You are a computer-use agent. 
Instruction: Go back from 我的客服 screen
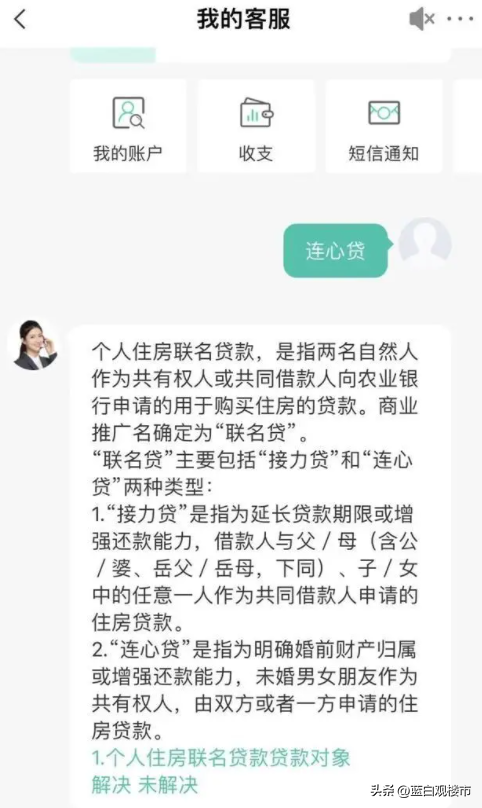click(x=20, y=20)
